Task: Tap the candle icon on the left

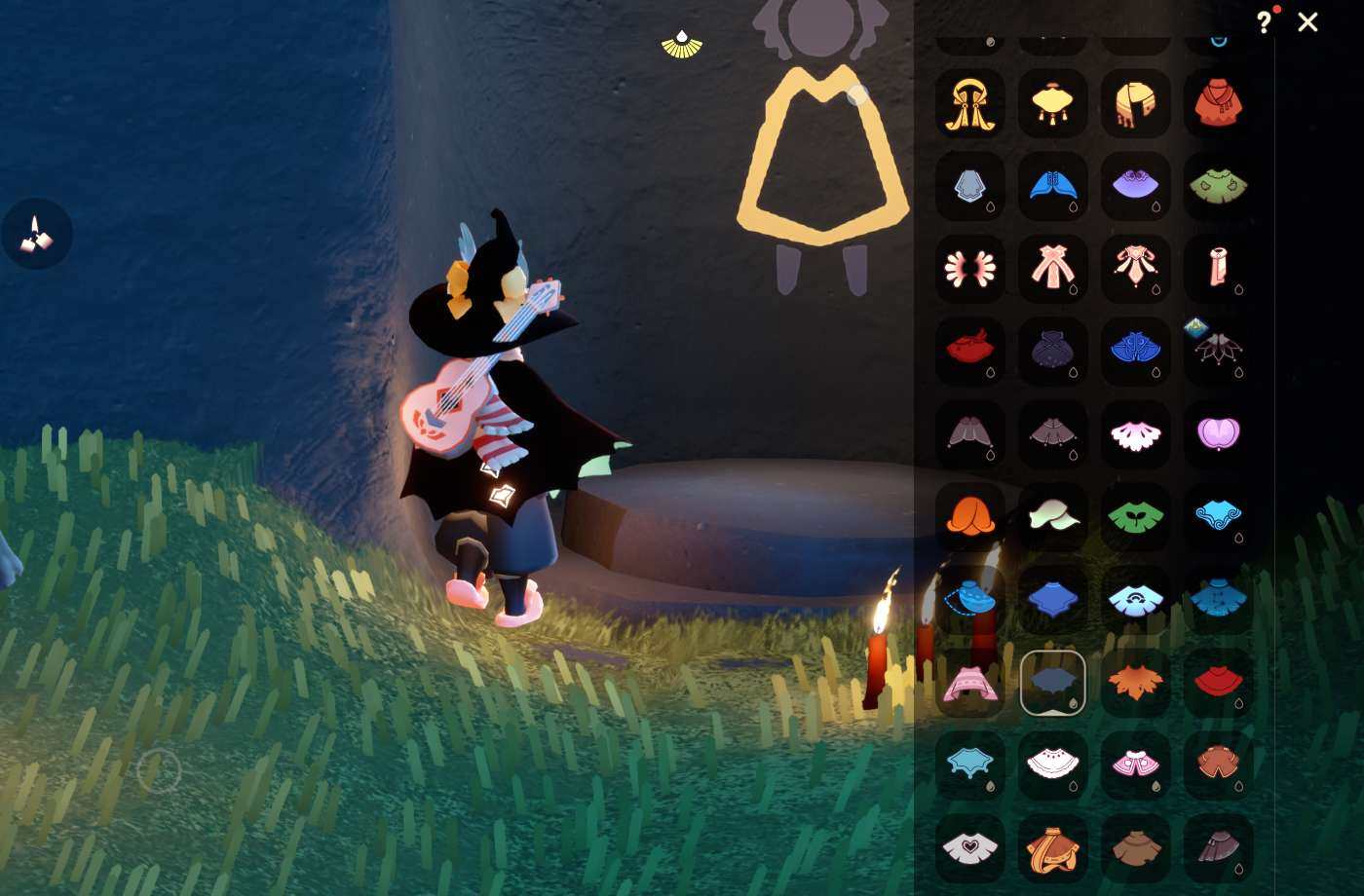Action: (36, 235)
